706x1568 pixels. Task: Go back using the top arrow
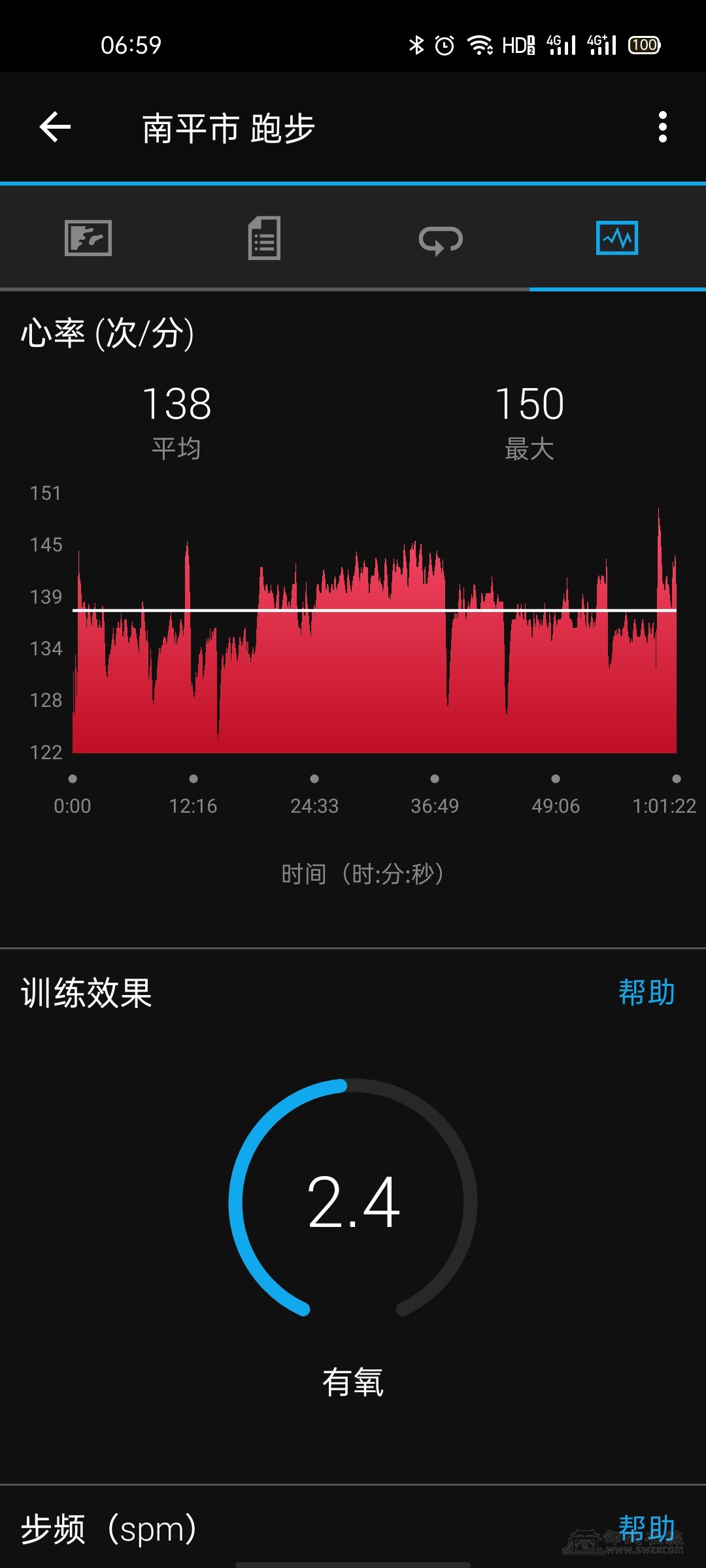point(55,127)
